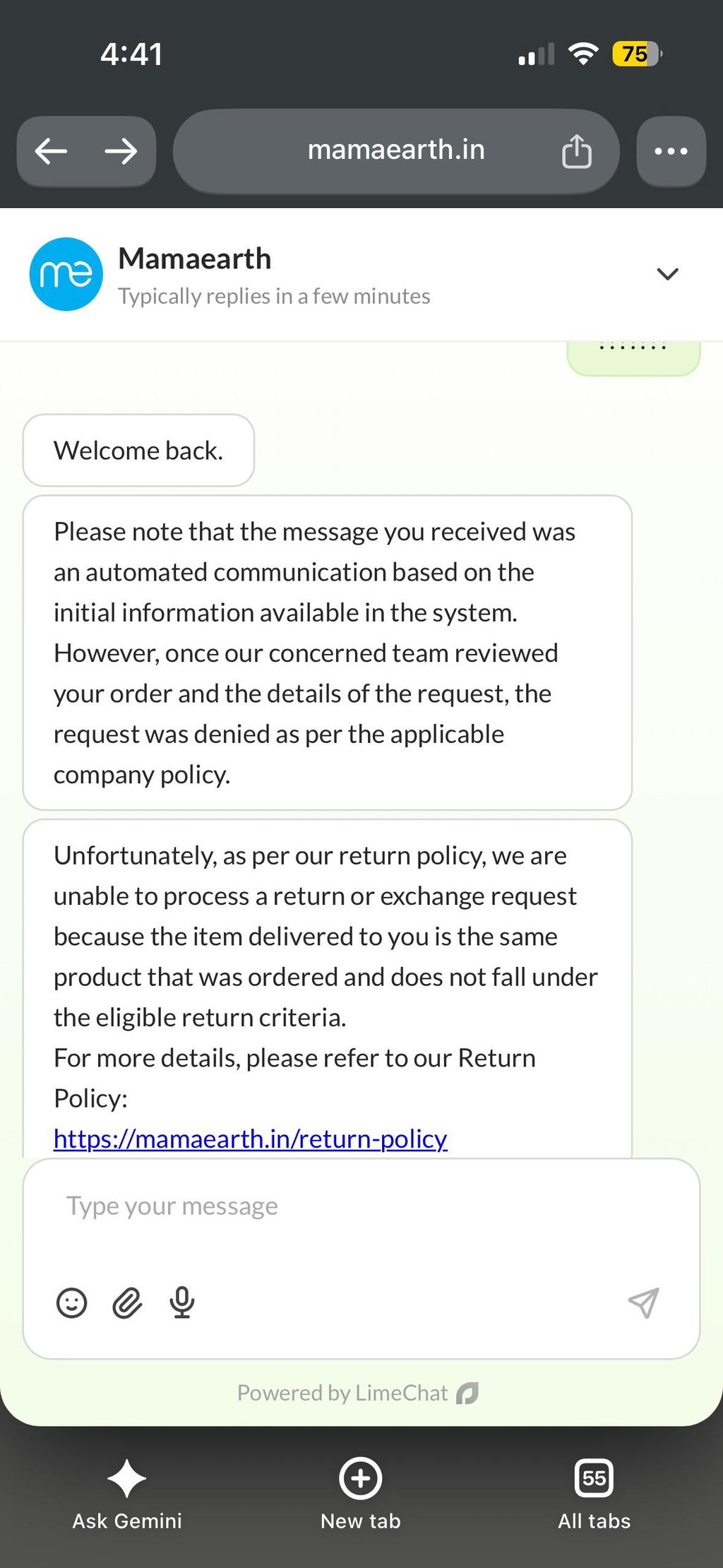
Task: Go forward to the next page
Action: 121,151
